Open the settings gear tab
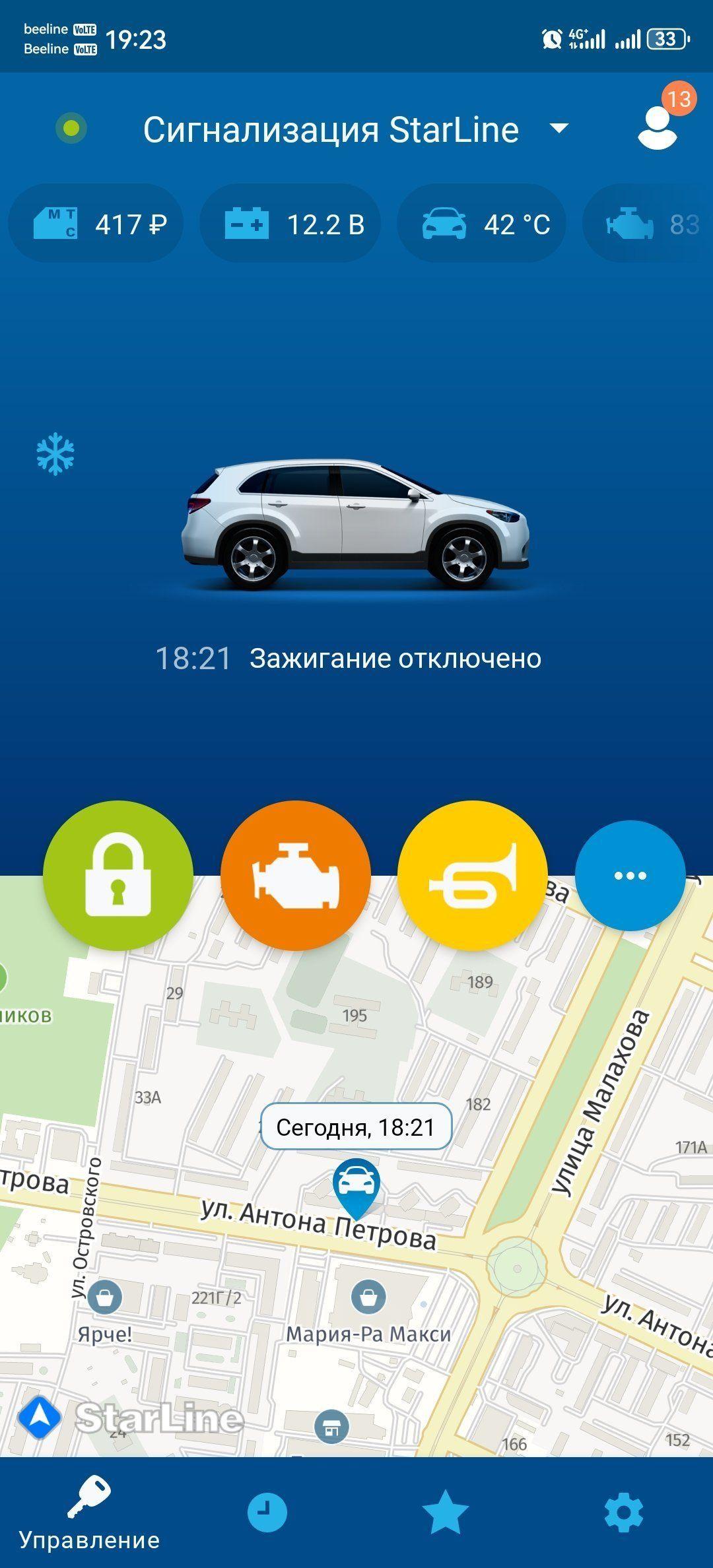The height and width of the screenshot is (1568, 713). pyautogui.click(x=624, y=1512)
